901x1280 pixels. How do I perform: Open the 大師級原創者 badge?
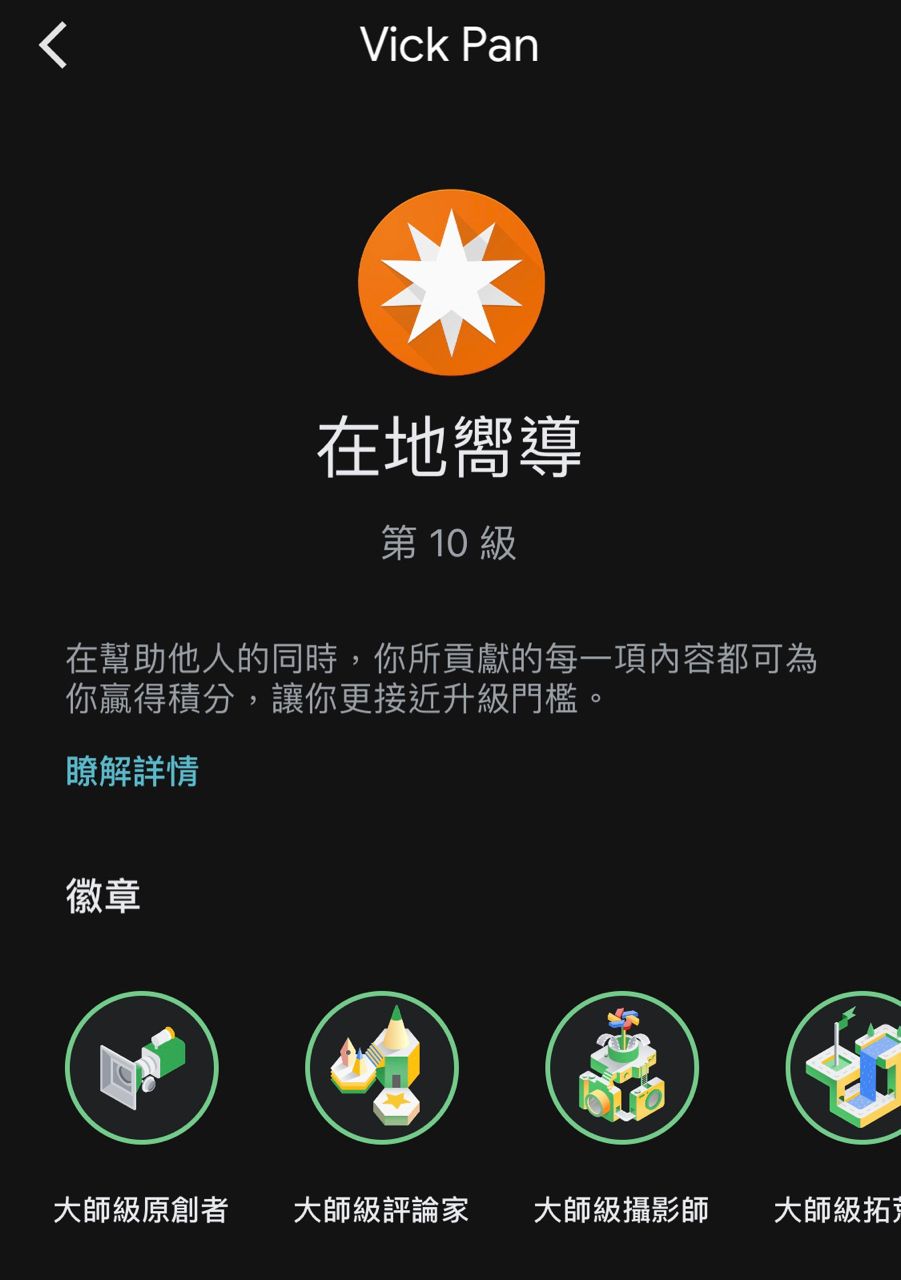click(142, 1067)
